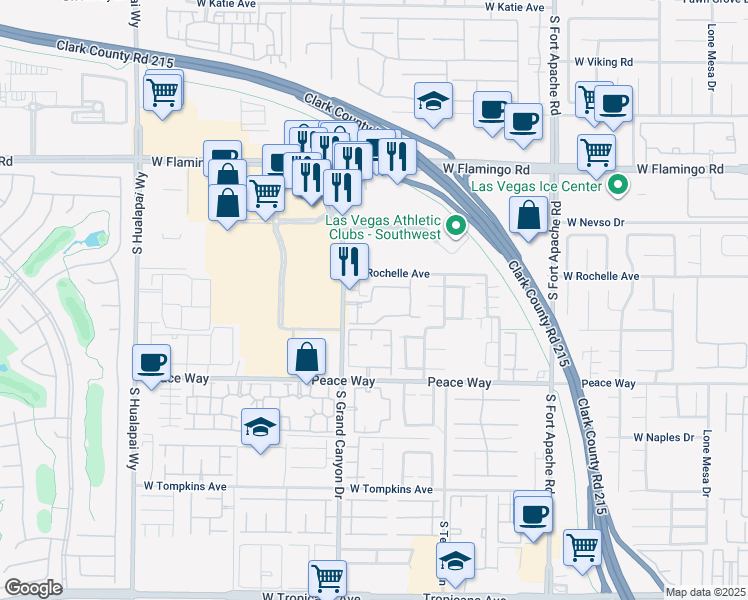
Task: Select the cafe marker near S Hualapai Wy
Action: point(151,362)
